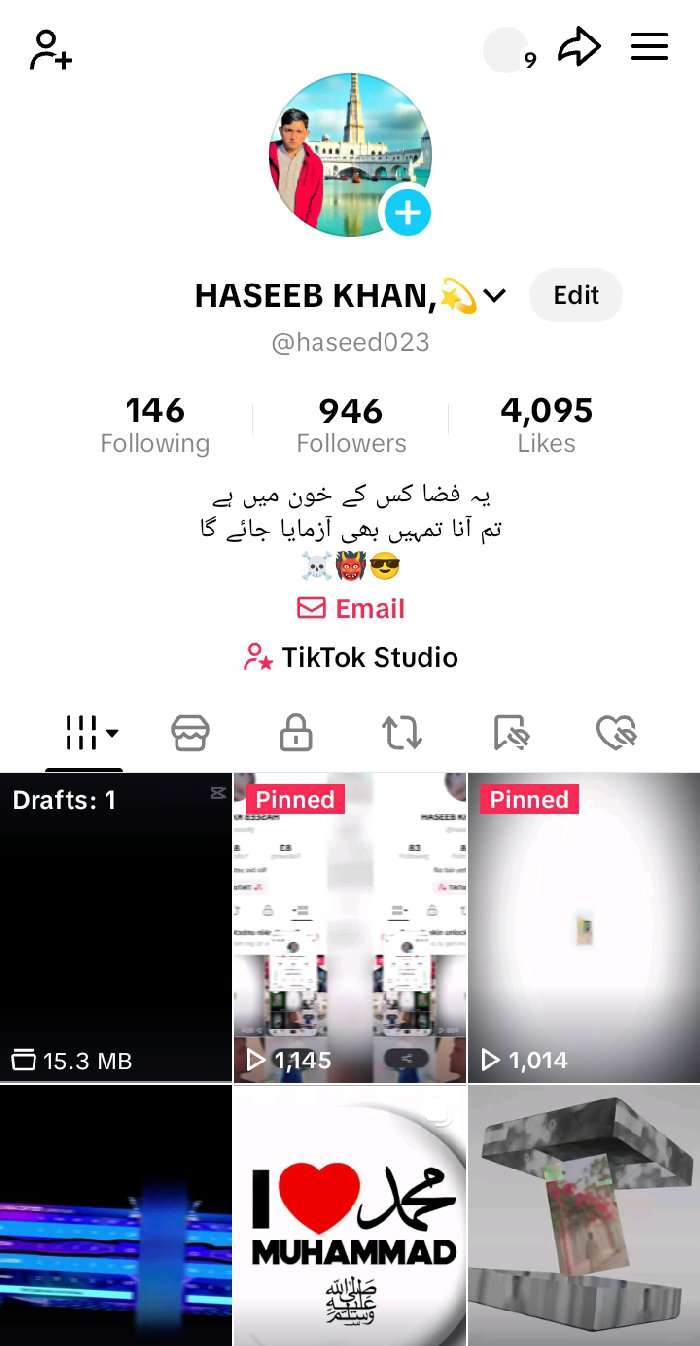The width and height of the screenshot is (700, 1346).
Task: Tap the Edit profile button
Action: coord(575,296)
